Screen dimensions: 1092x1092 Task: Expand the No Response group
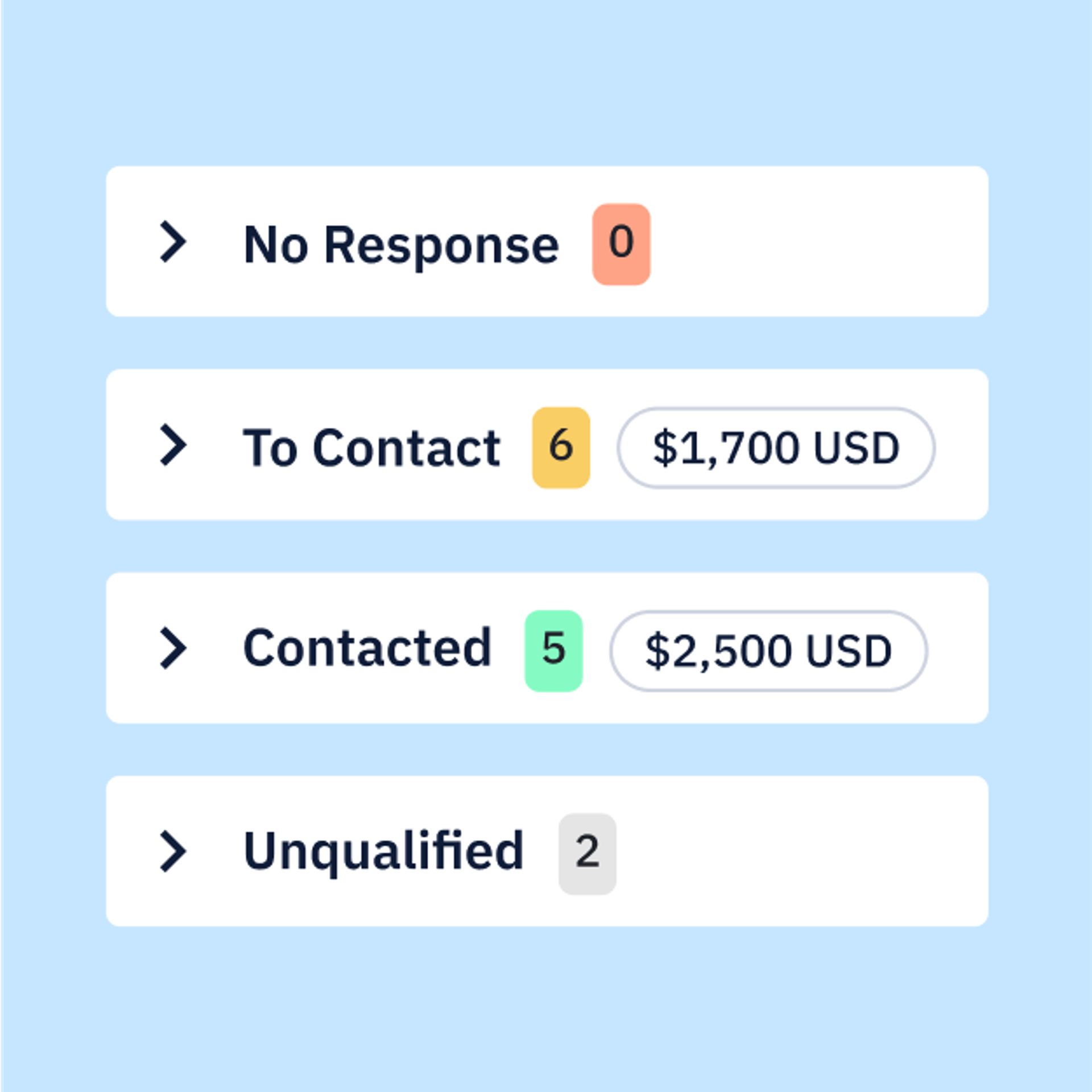pos(173,242)
